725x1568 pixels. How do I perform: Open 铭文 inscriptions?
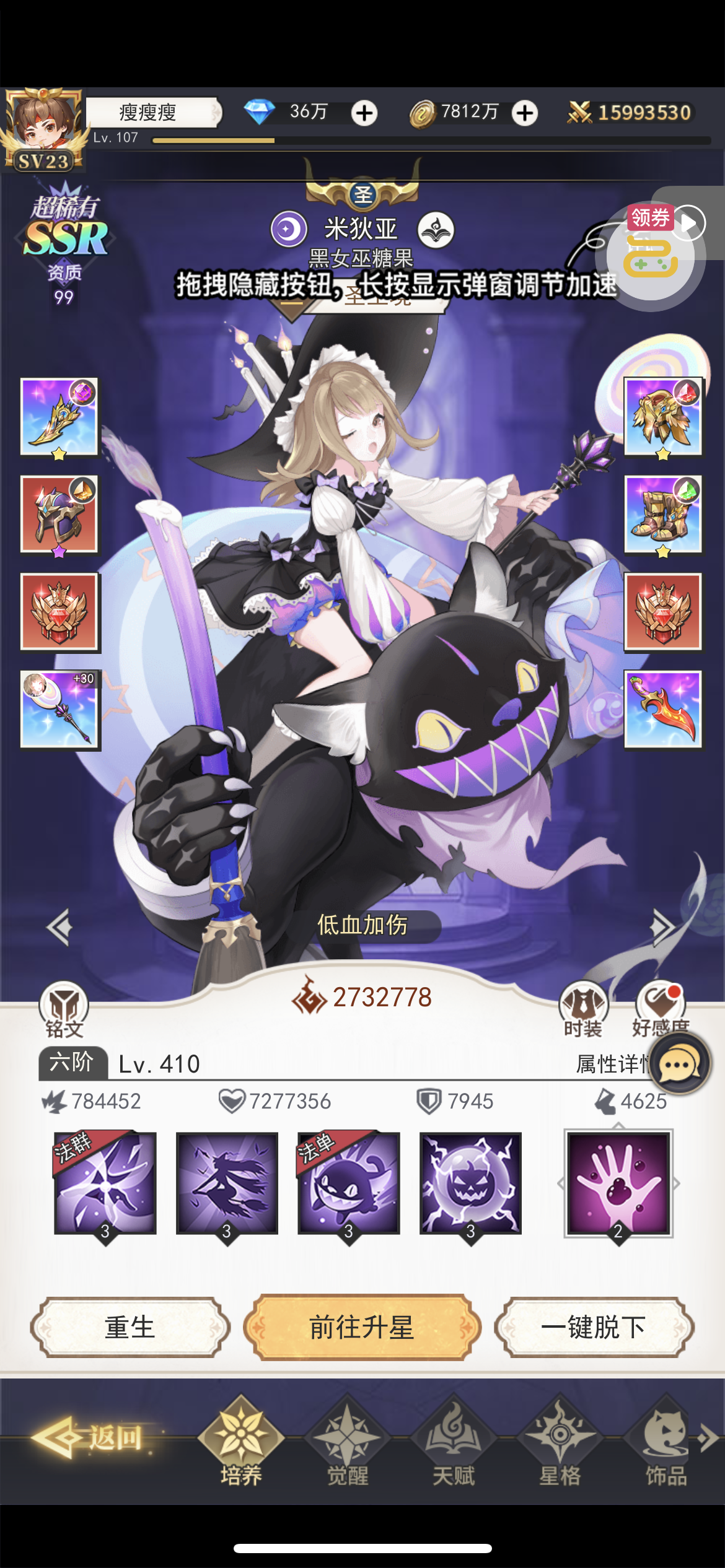click(64, 1010)
